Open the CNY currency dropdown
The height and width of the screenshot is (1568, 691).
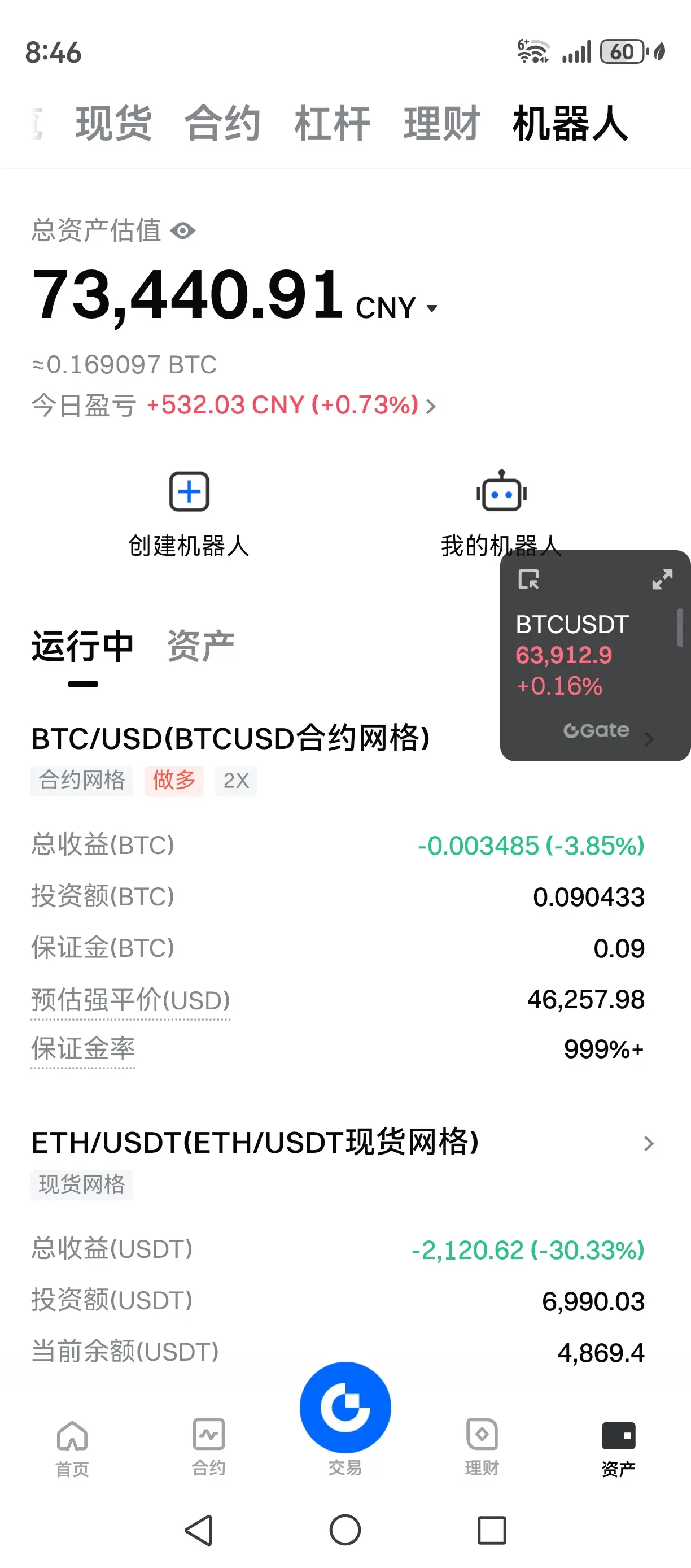click(x=397, y=308)
